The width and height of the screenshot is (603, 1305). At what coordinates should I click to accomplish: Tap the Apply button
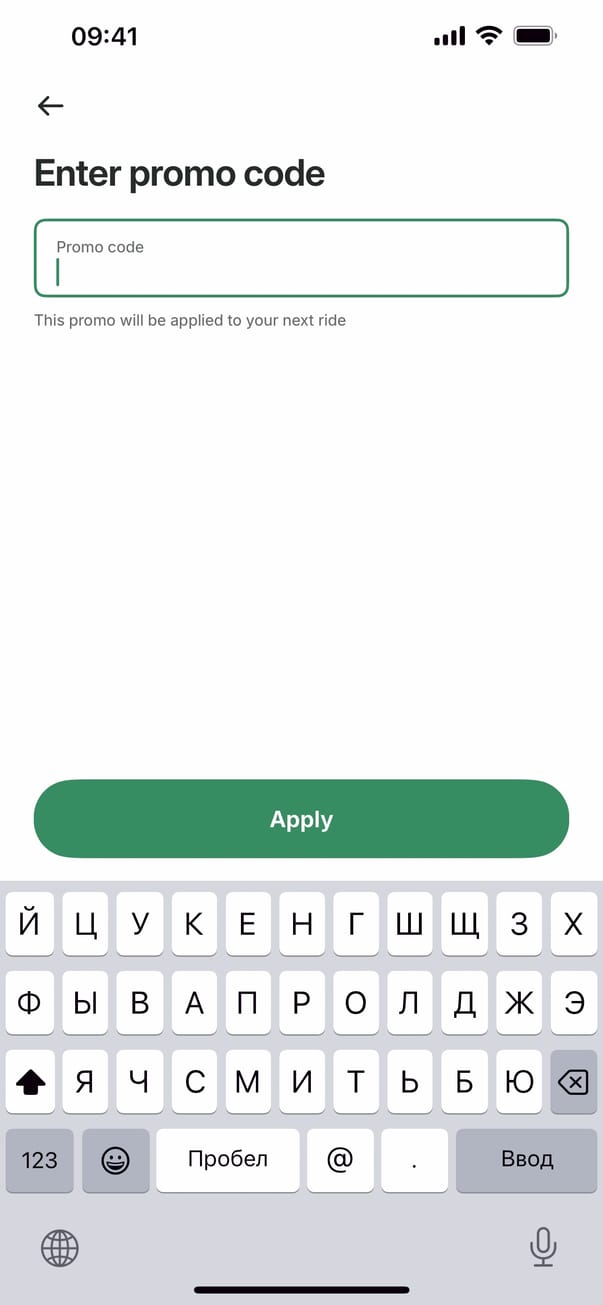click(301, 819)
